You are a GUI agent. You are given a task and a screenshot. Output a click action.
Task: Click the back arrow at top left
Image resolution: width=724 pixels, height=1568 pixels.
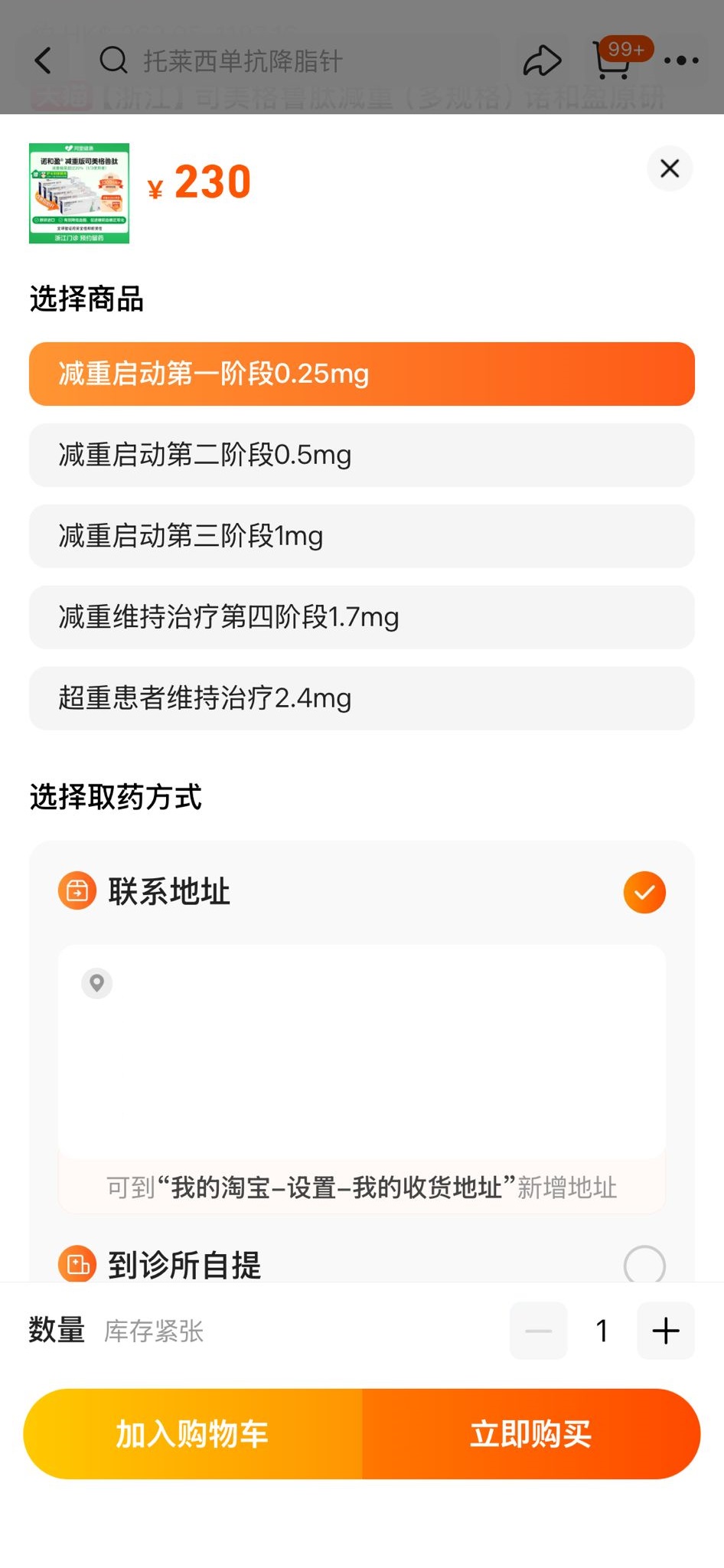pyautogui.click(x=42, y=60)
